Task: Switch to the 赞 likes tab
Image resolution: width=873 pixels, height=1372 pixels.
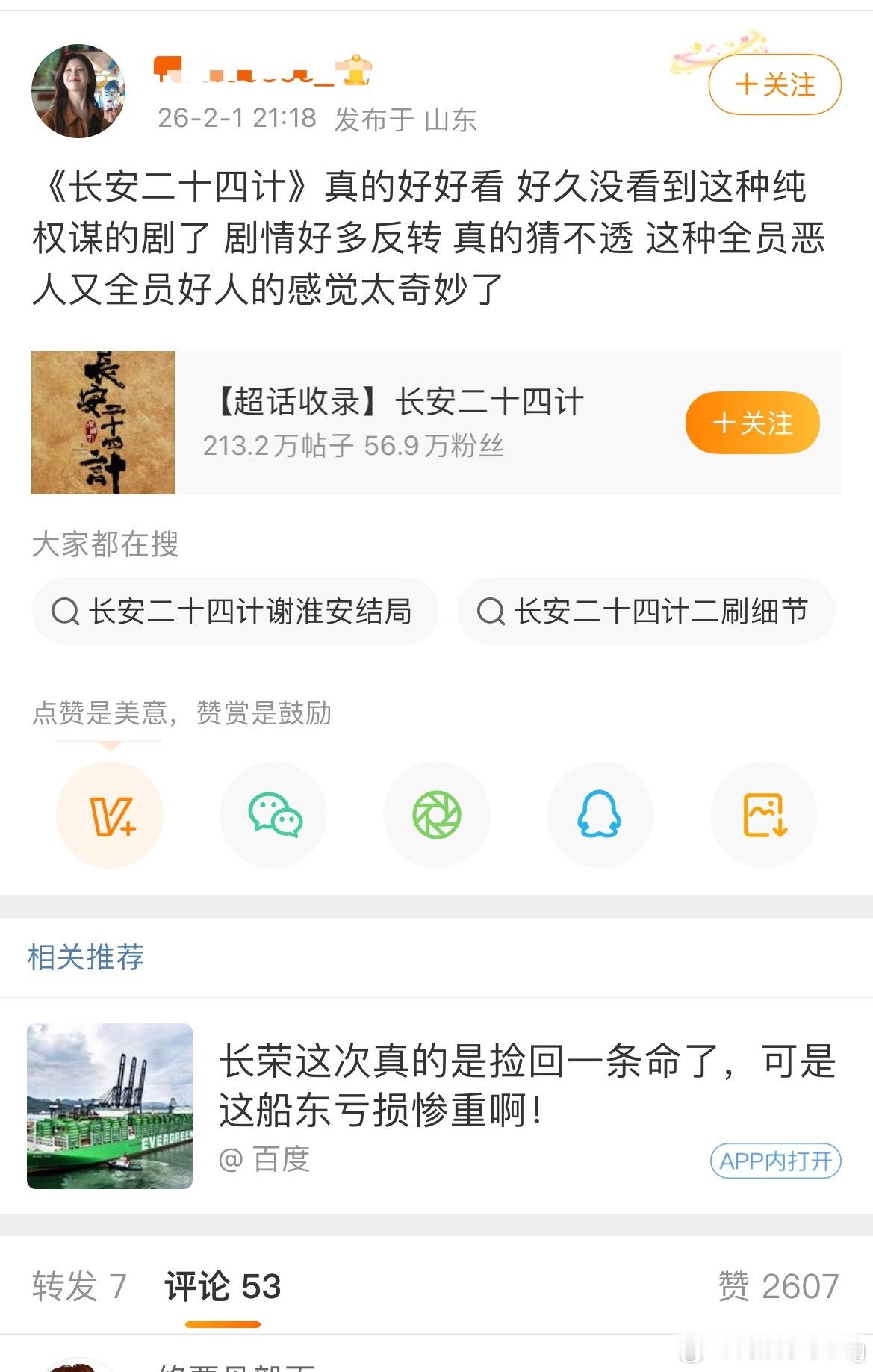Action: coord(780,1287)
